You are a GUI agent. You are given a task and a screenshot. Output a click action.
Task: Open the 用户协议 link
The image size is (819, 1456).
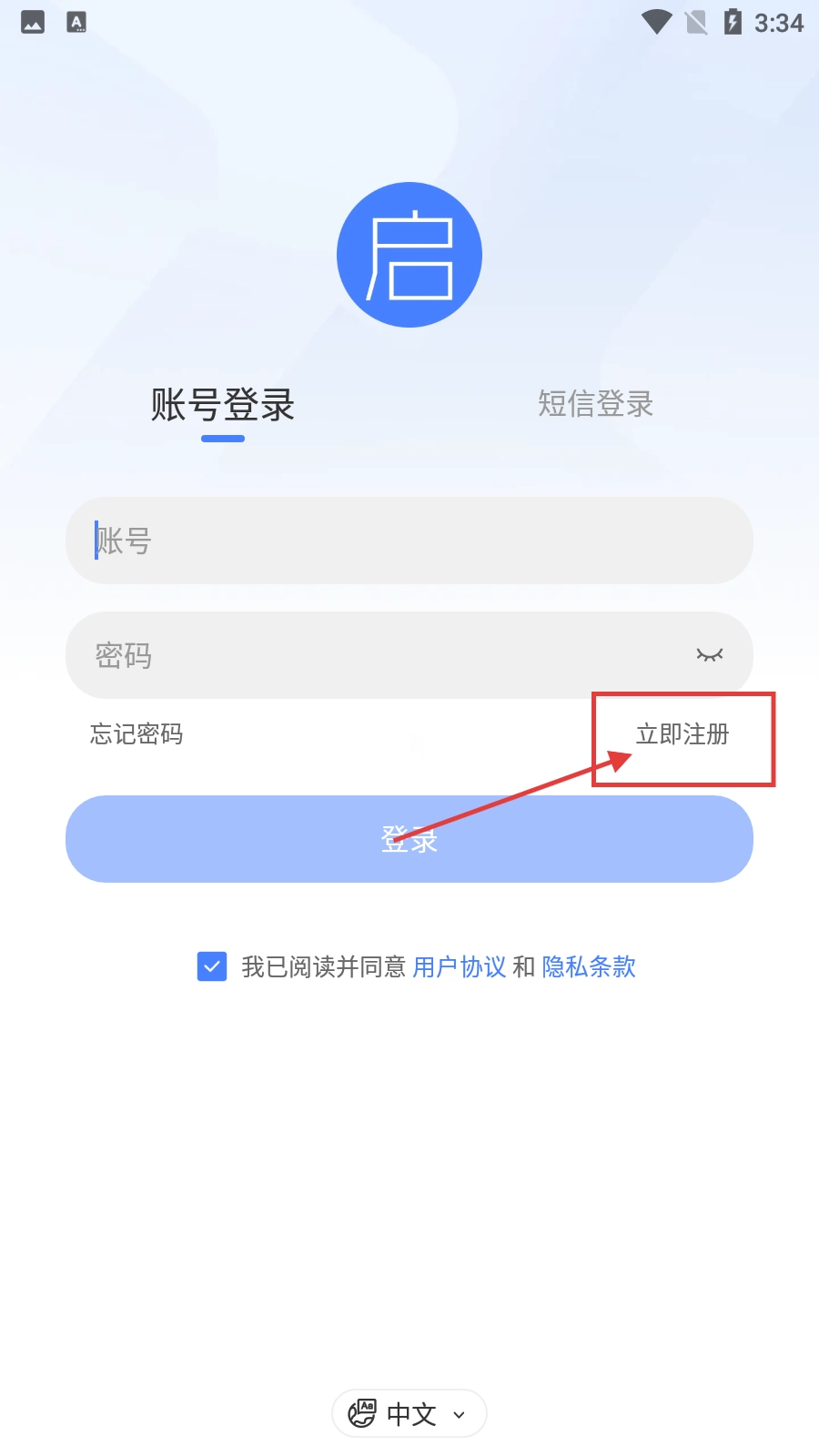[460, 966]
